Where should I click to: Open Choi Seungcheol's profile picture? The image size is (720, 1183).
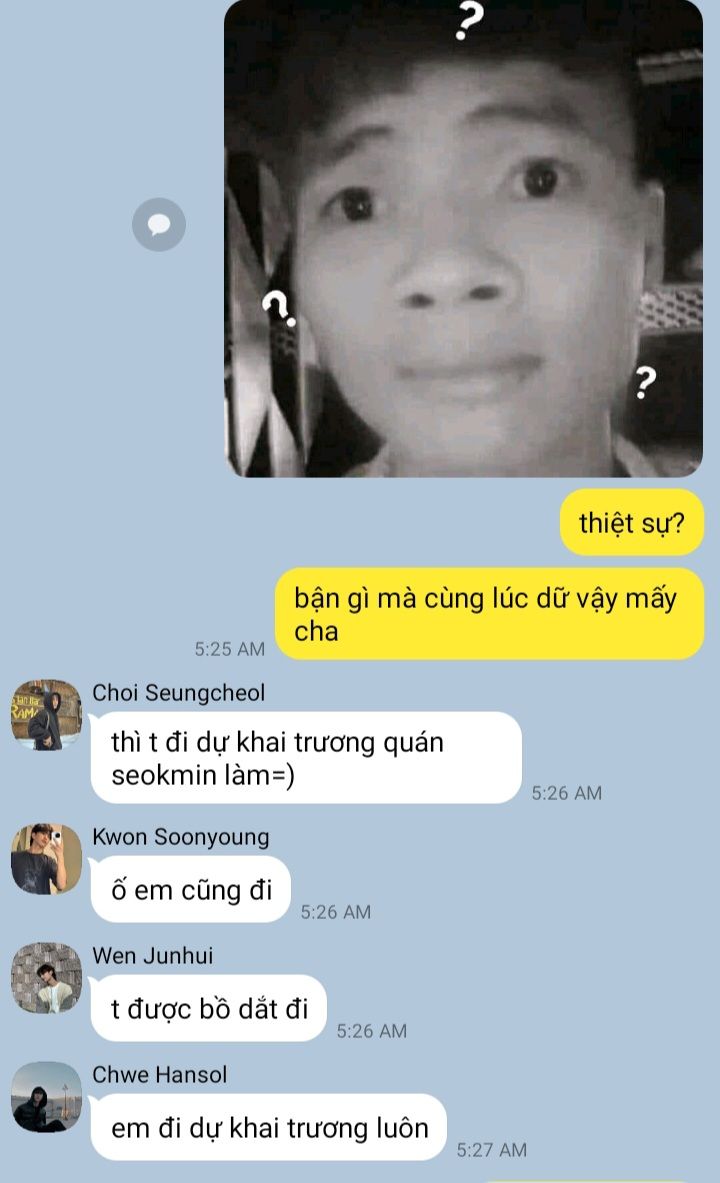coord(46,715)
